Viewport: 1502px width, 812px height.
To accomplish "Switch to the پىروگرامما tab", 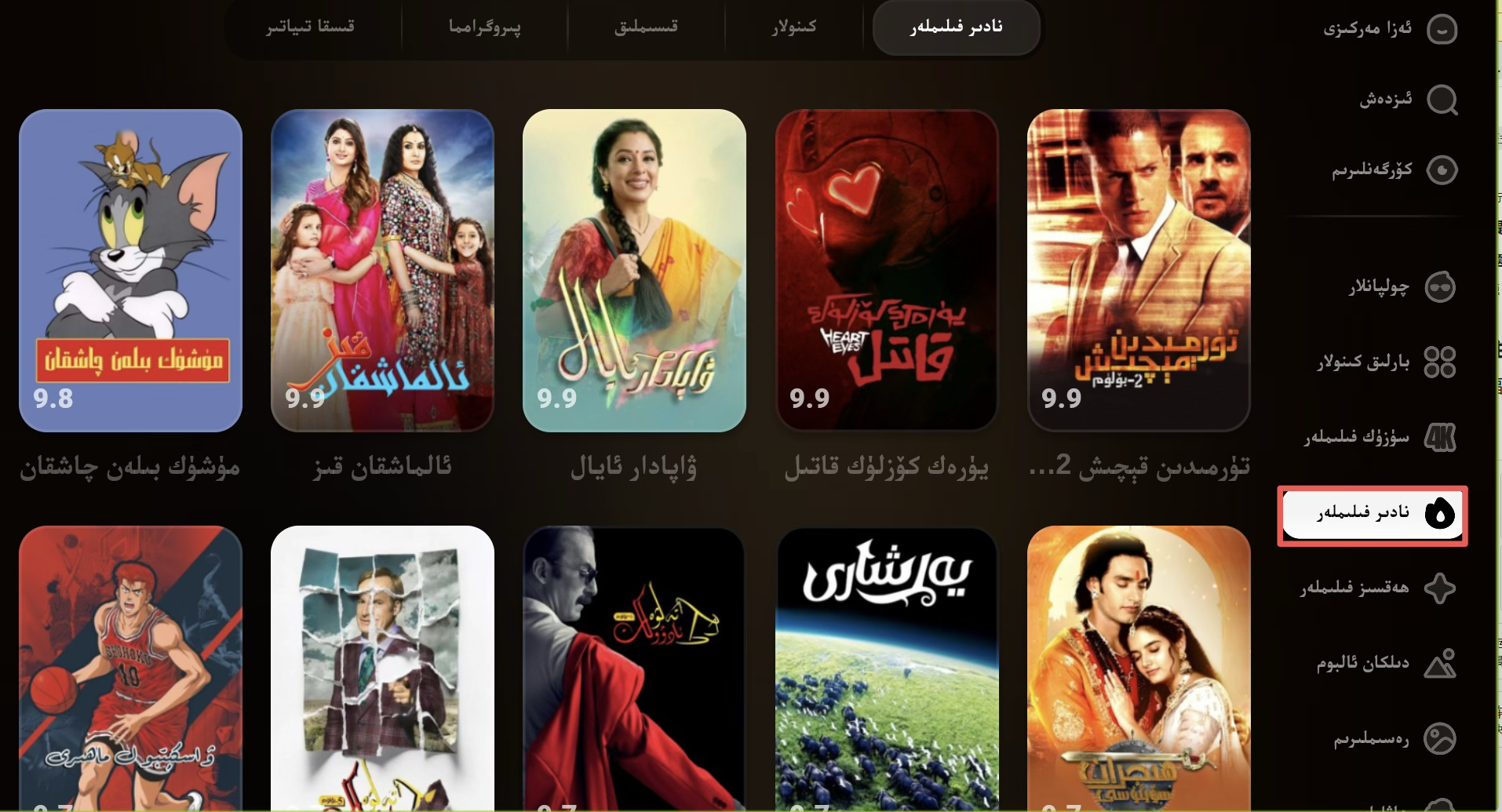I will coord(484,27).
